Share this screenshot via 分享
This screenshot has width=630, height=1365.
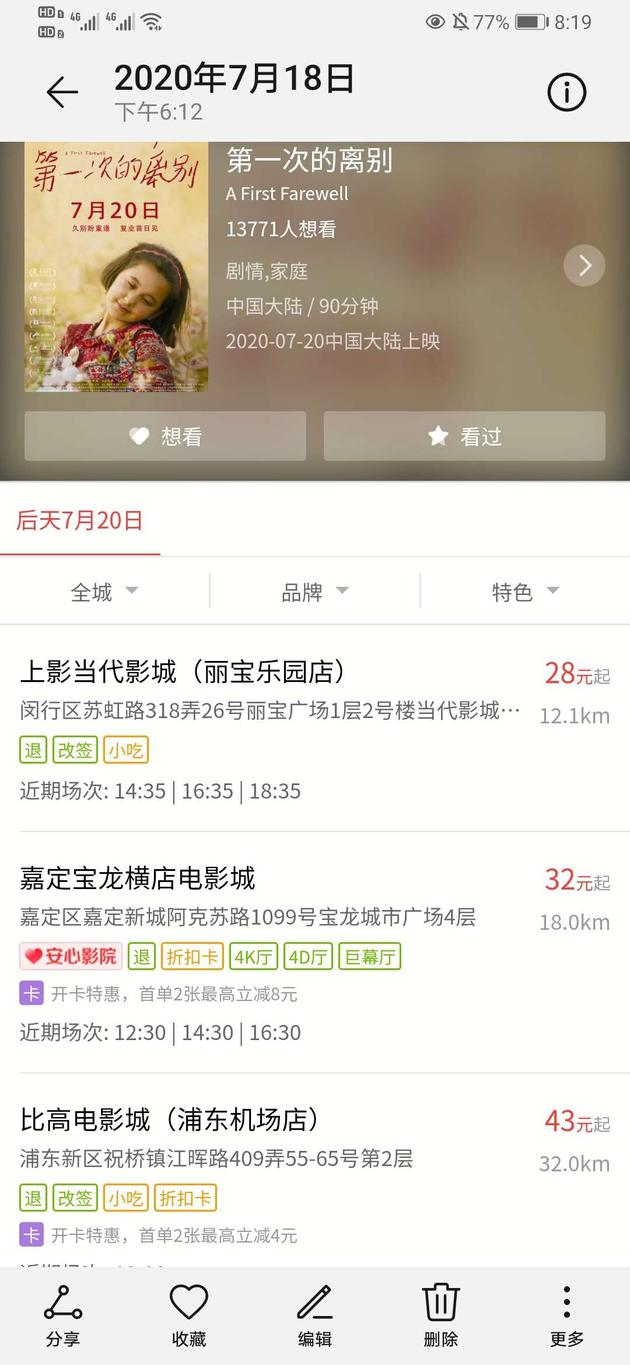62,1315
